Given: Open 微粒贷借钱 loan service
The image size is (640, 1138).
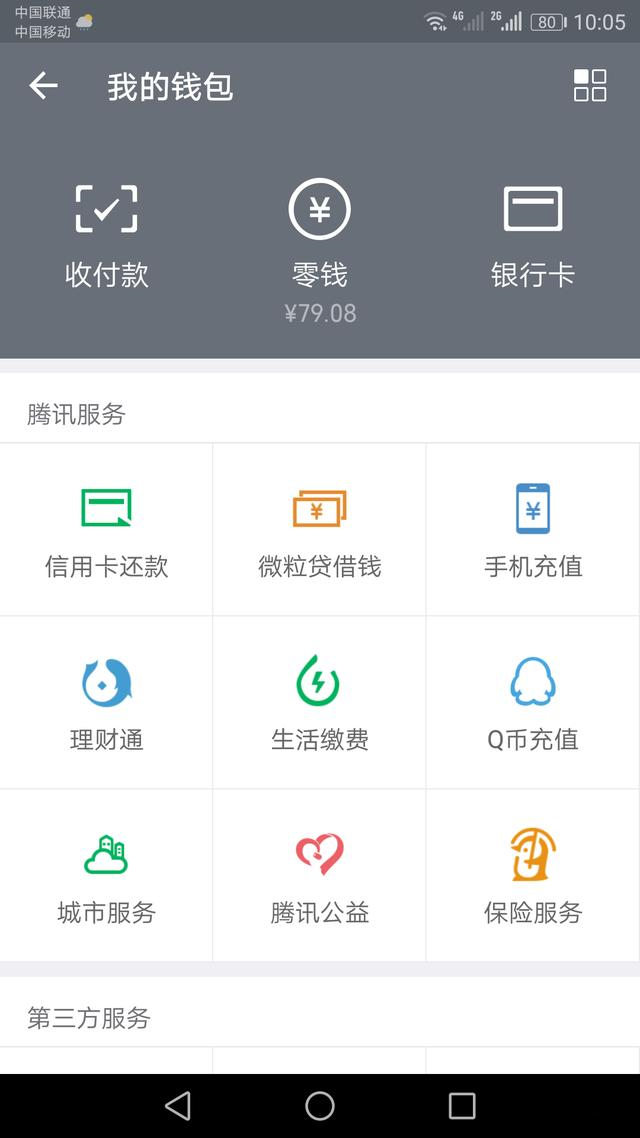Looking at the screenshot, I should pos(319,530).
